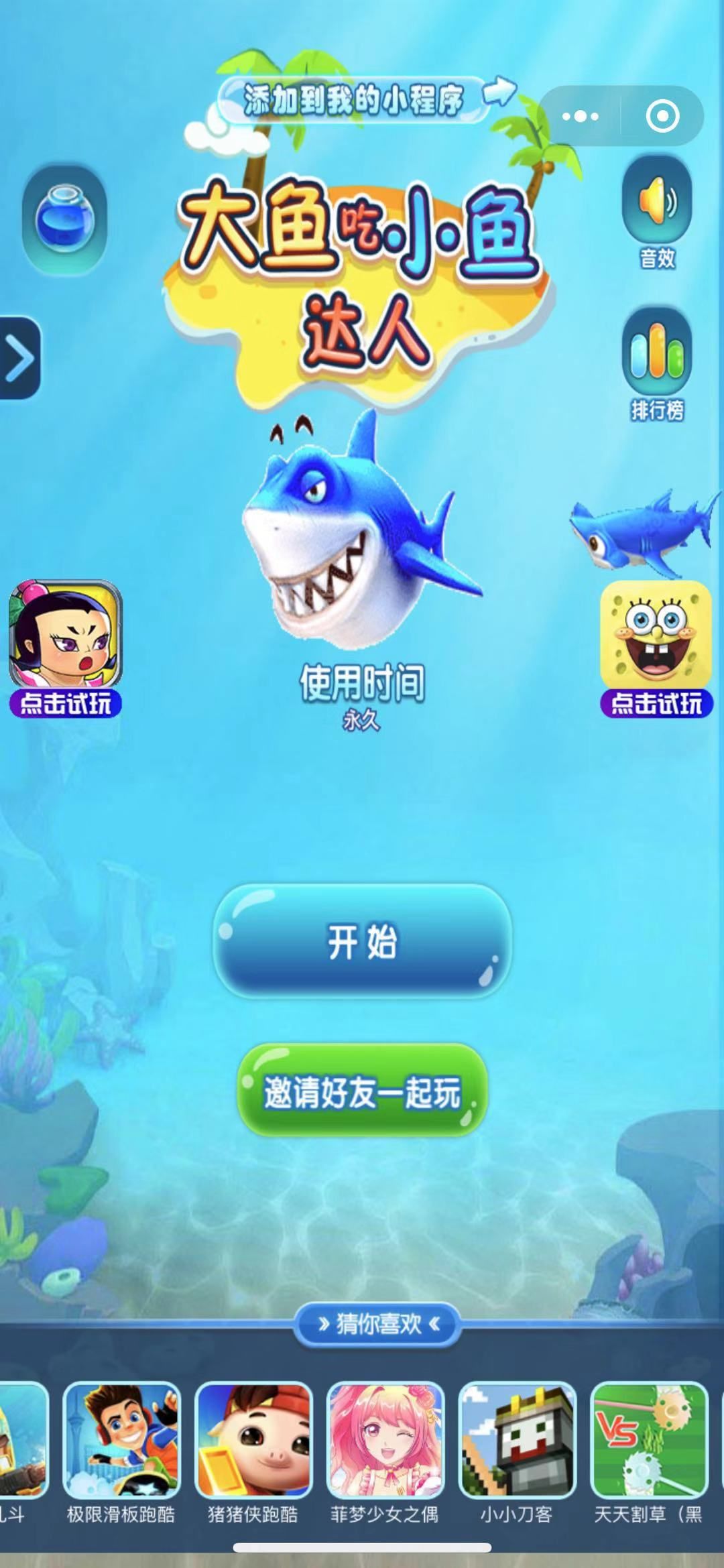Tap 添加到我的小程序 banner
724x1568 pixels.
coord(353,101)
